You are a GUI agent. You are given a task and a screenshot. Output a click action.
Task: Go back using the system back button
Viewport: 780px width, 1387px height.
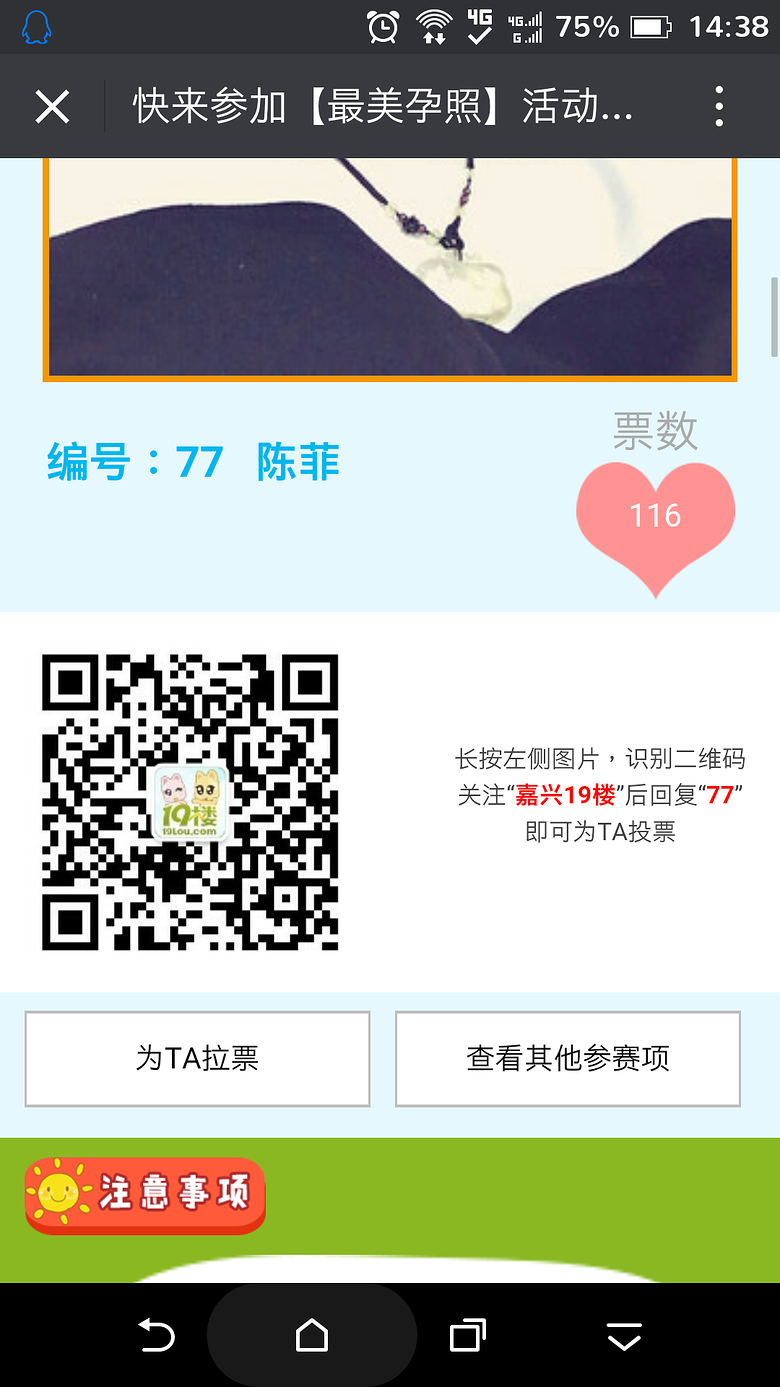[x=156, y=1336]
